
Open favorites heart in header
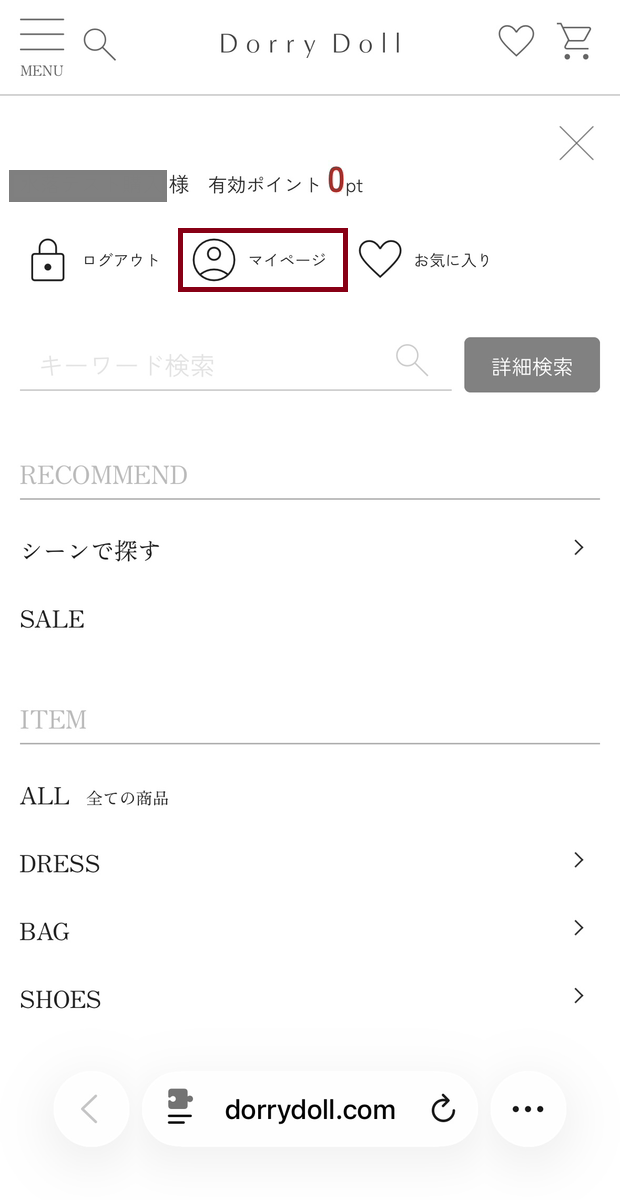(x=516, y=41)
